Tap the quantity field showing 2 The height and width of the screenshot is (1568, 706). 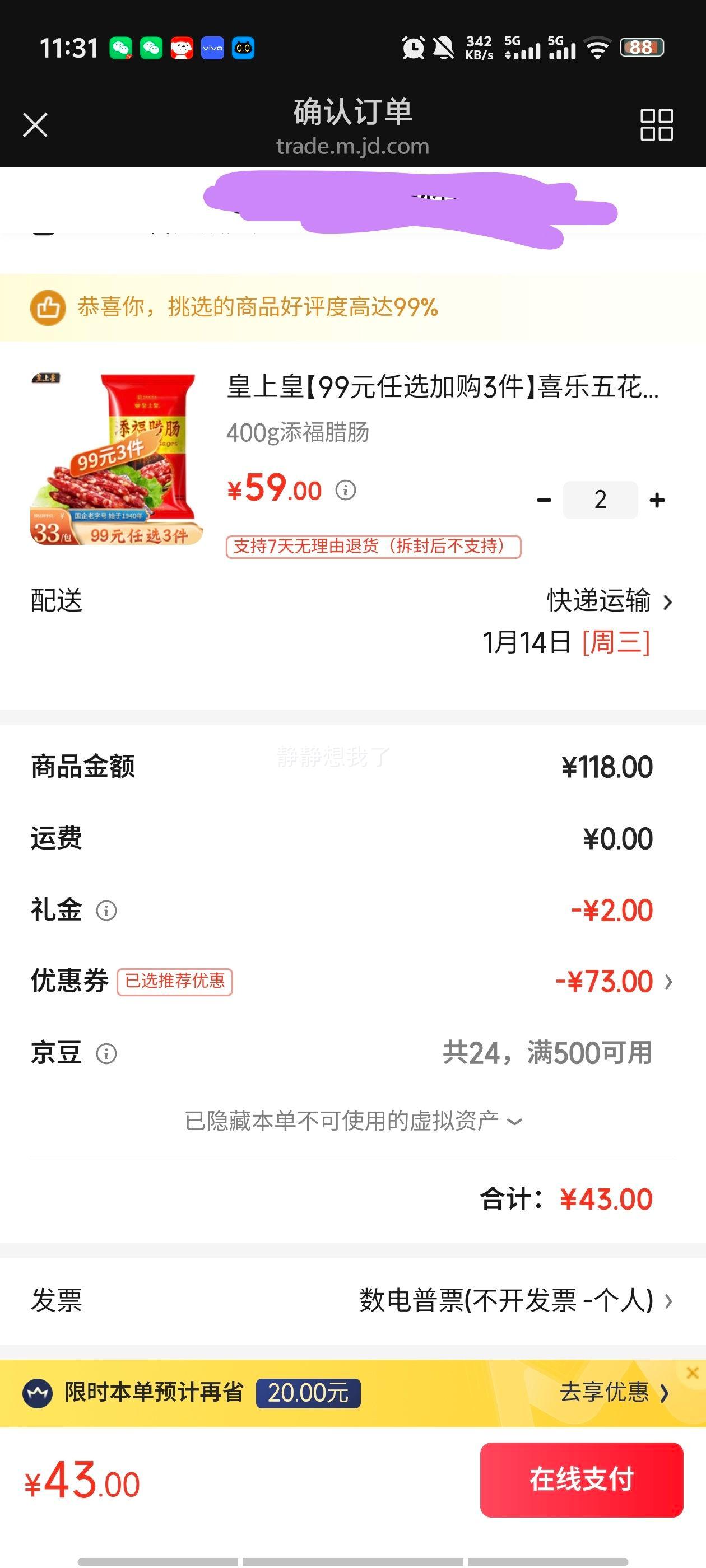tap(600, 499)
